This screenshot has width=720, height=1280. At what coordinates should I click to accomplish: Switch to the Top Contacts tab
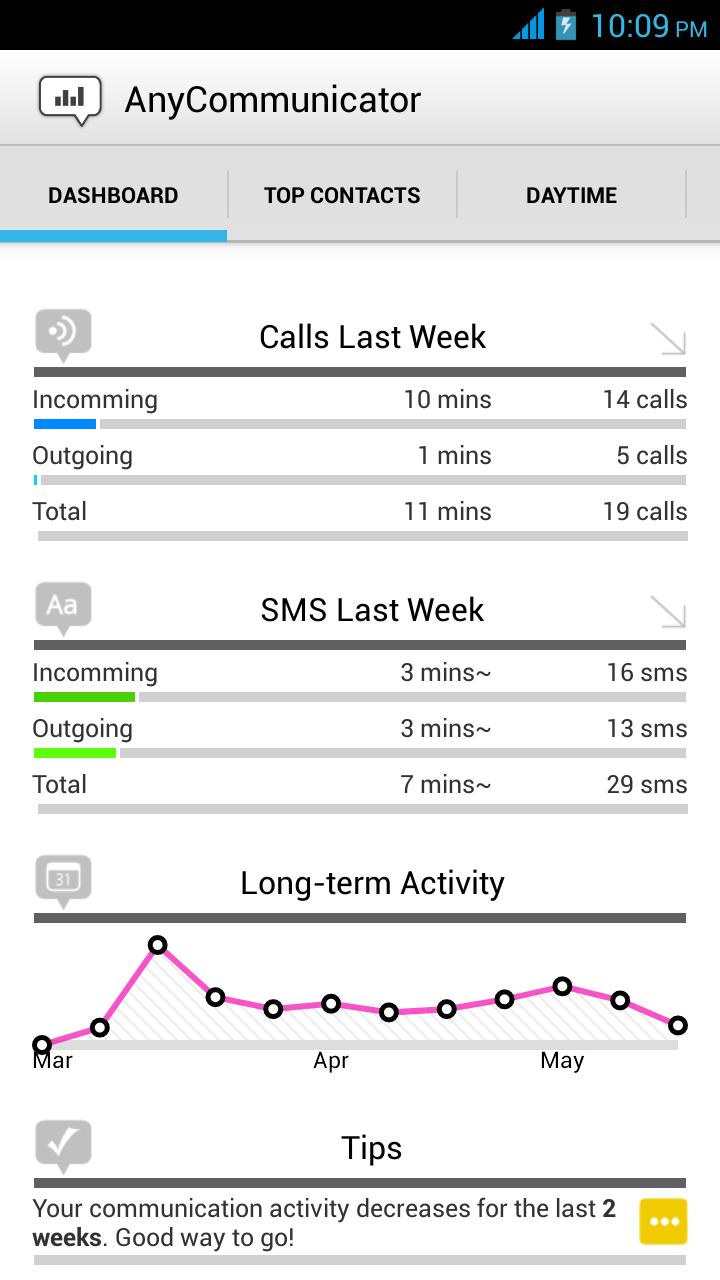tap(342, 195)
